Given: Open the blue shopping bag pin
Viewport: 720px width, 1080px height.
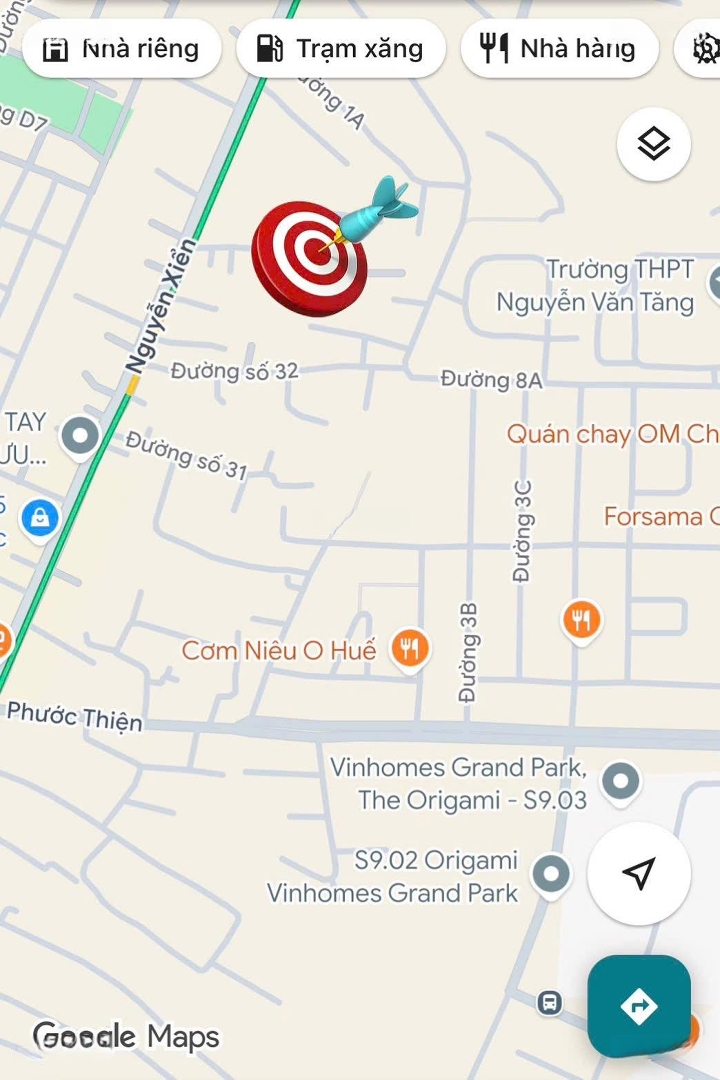Looking at the screenshot, I should (40, 518).
